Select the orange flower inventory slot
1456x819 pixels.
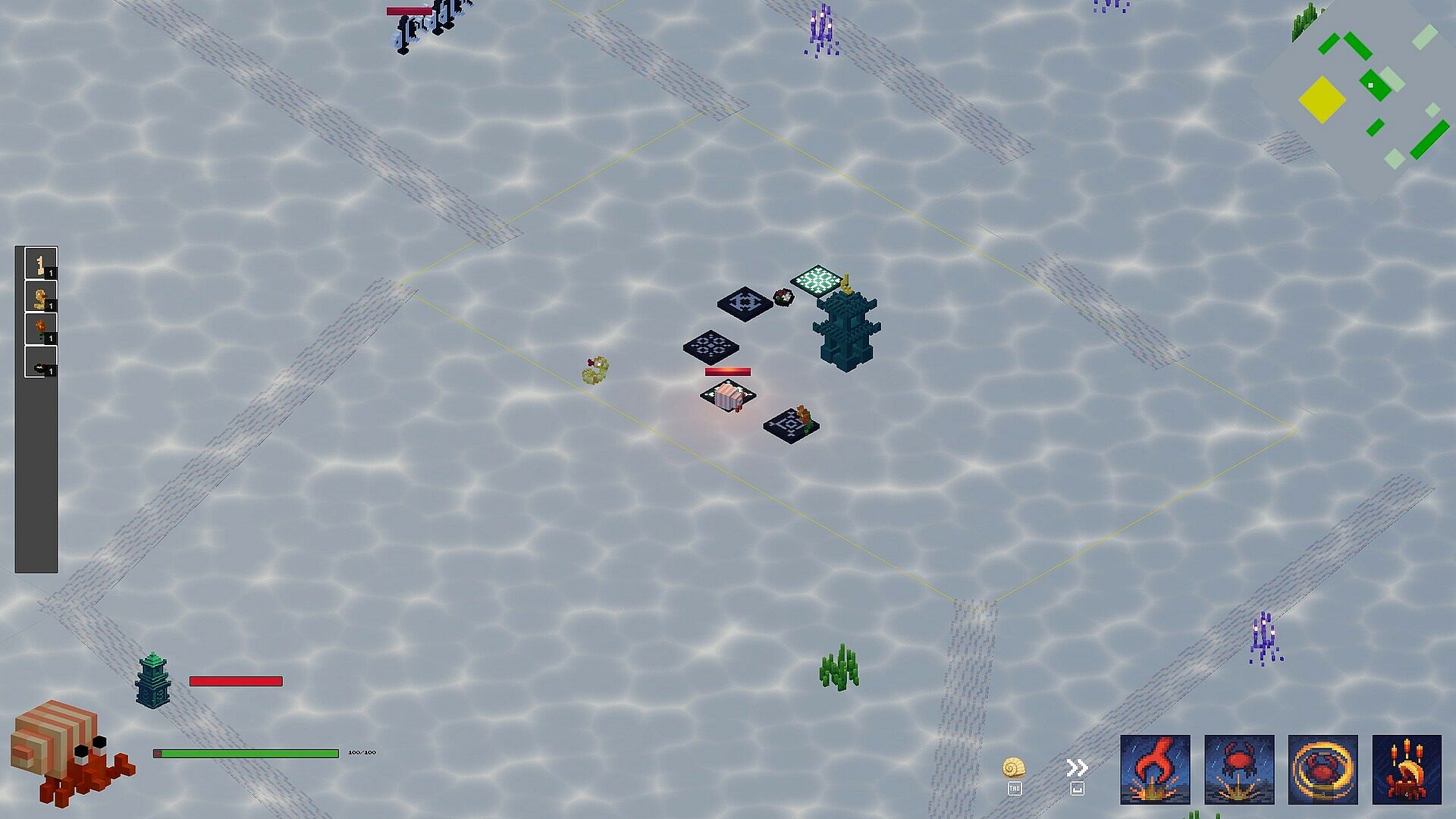(41, 329)
